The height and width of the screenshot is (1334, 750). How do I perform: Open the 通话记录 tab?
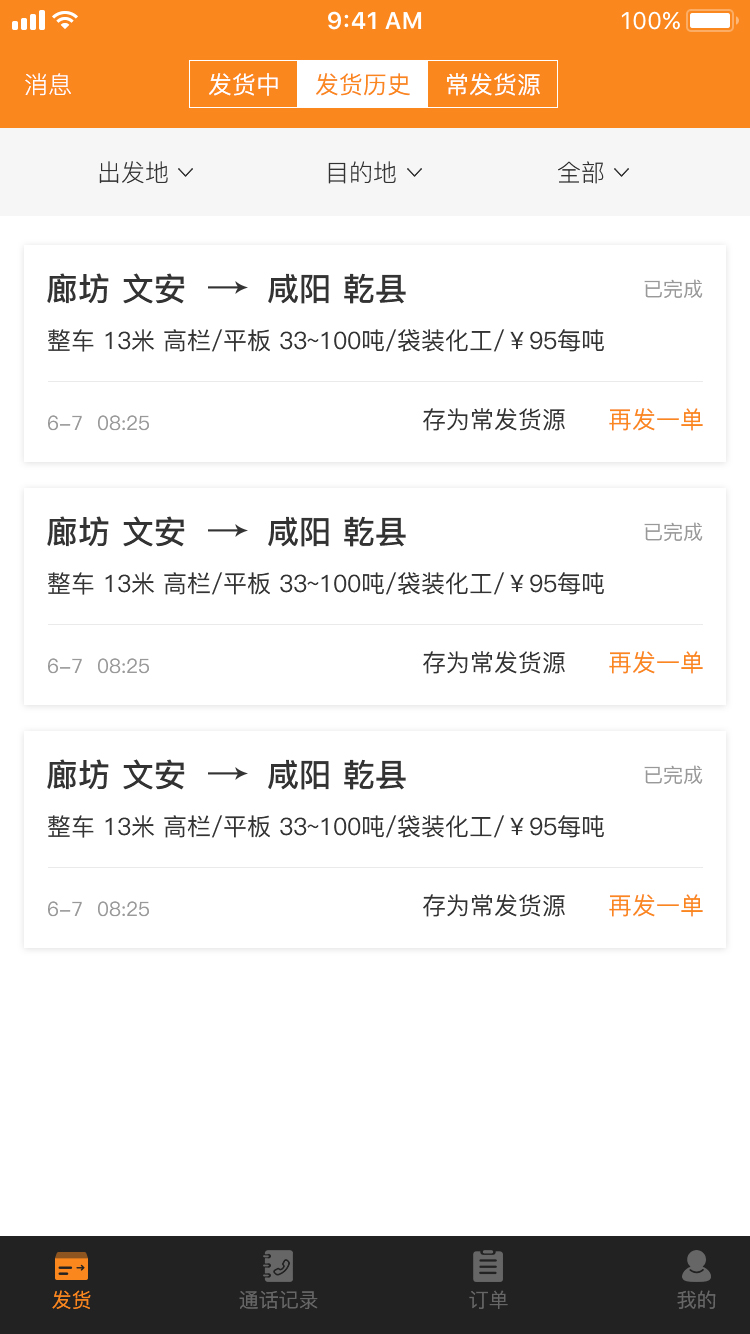tap(278, 1280)
